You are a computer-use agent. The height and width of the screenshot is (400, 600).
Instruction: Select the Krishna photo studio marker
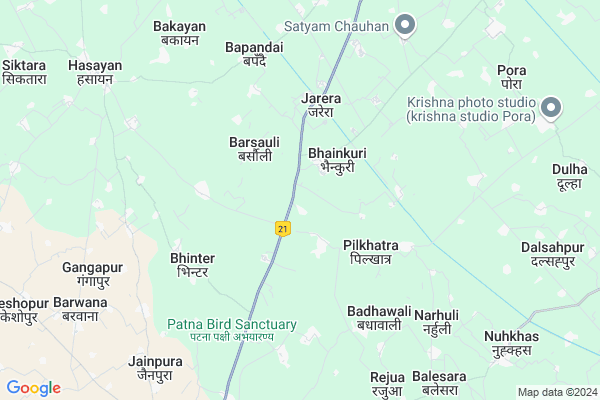pos(551,108)
